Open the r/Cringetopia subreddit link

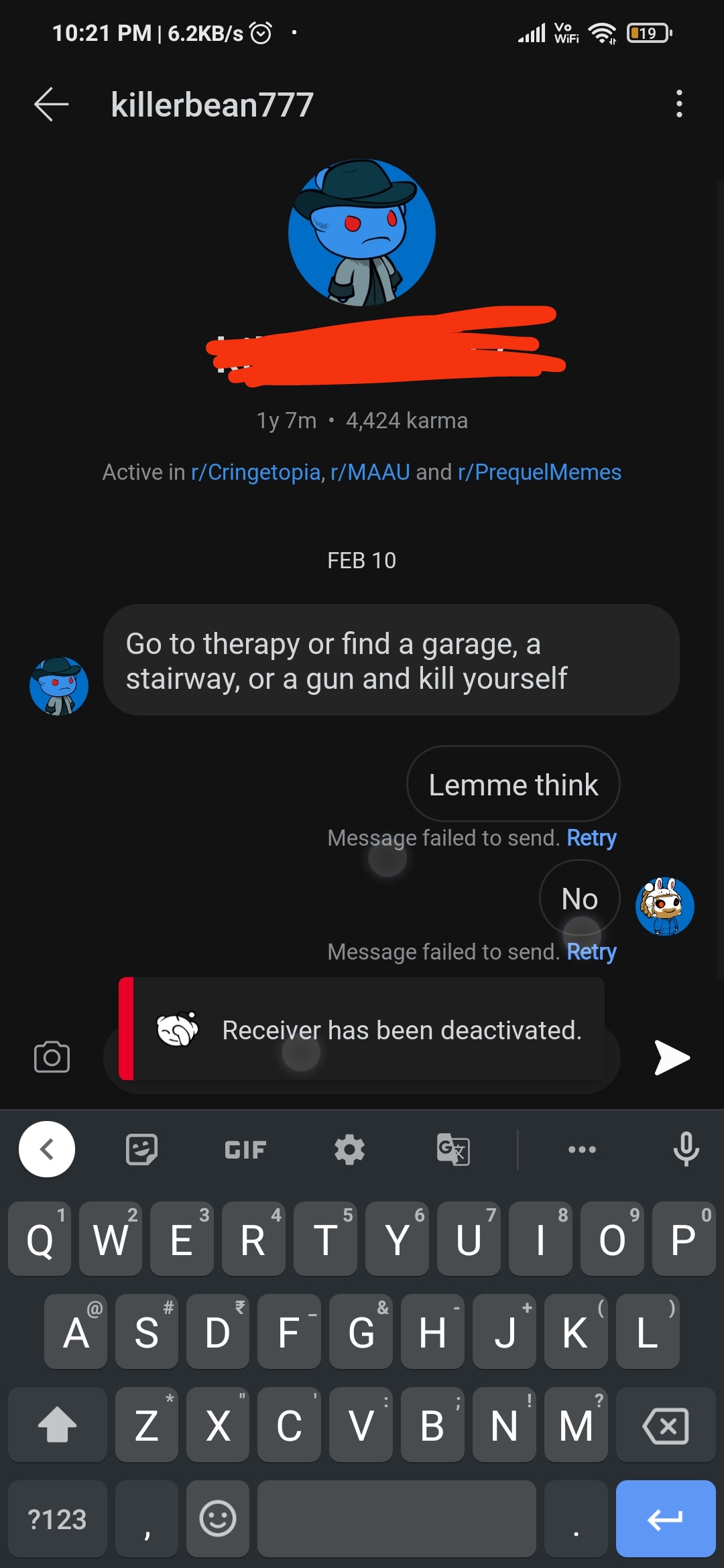pos(255,472)
